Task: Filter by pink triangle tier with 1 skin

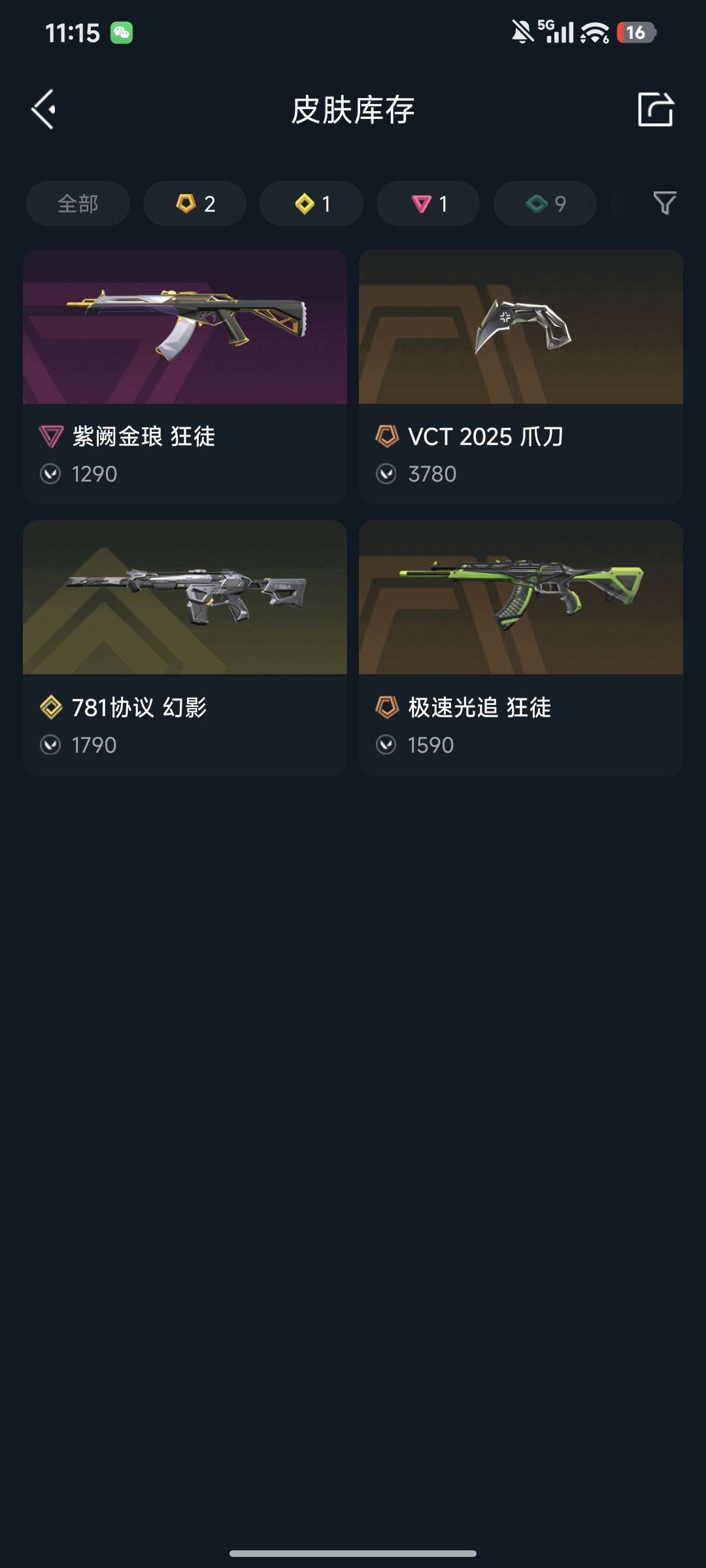Action: pyautogui.click(x=428, y=204)
